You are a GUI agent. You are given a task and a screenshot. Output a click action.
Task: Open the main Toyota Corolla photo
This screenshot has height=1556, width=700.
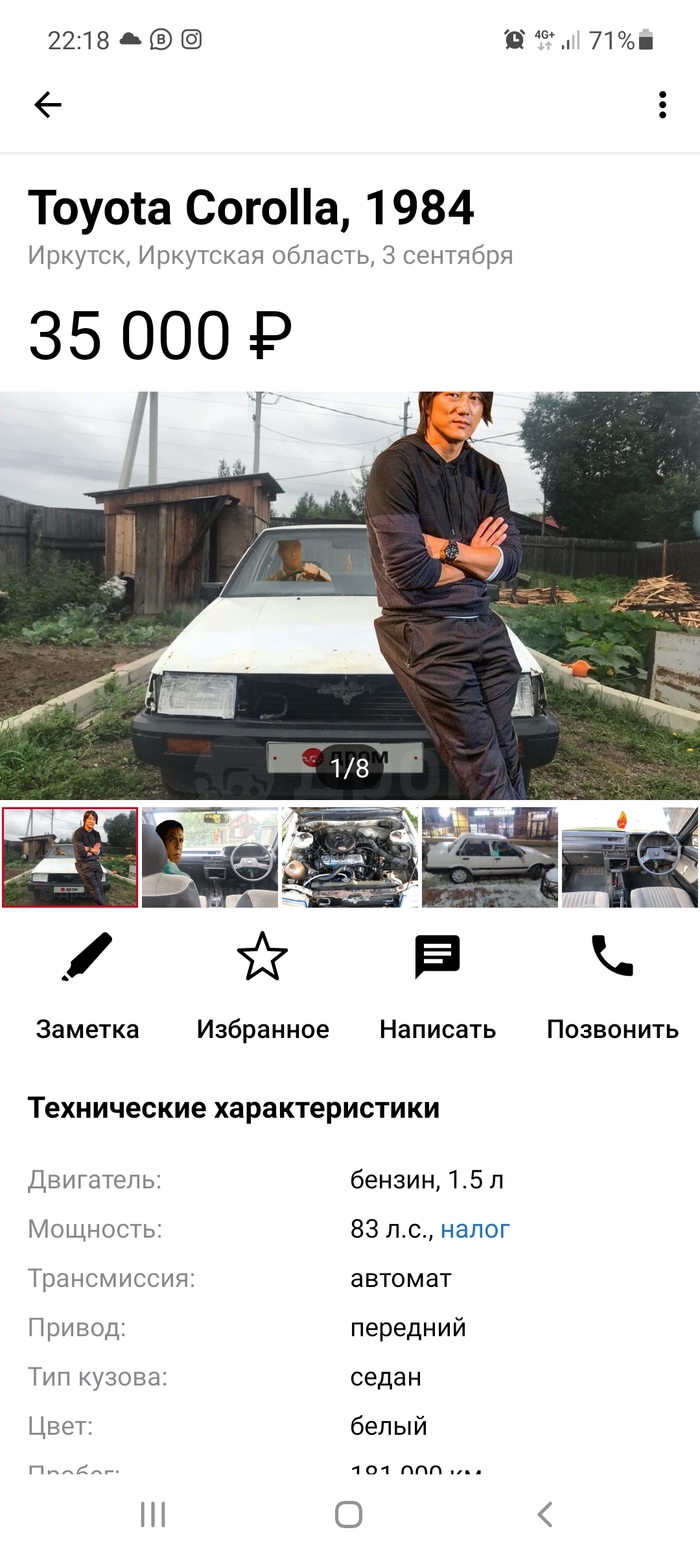pyautogui.click(x=350, y=595)
